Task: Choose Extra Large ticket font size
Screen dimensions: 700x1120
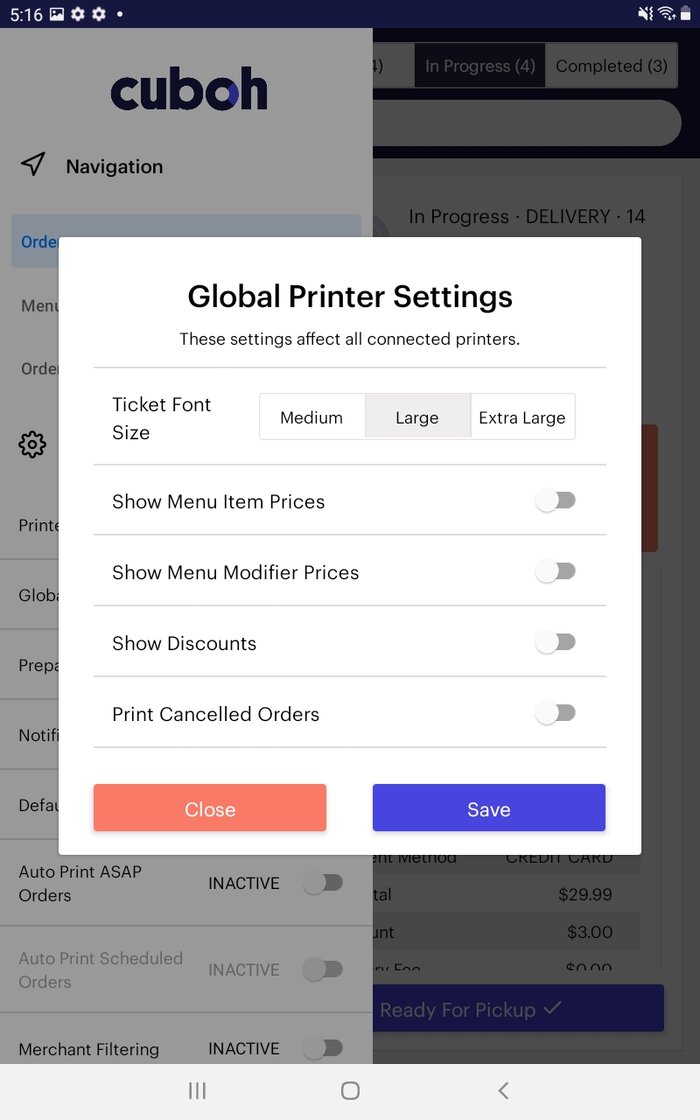Action: click(522, 418)
